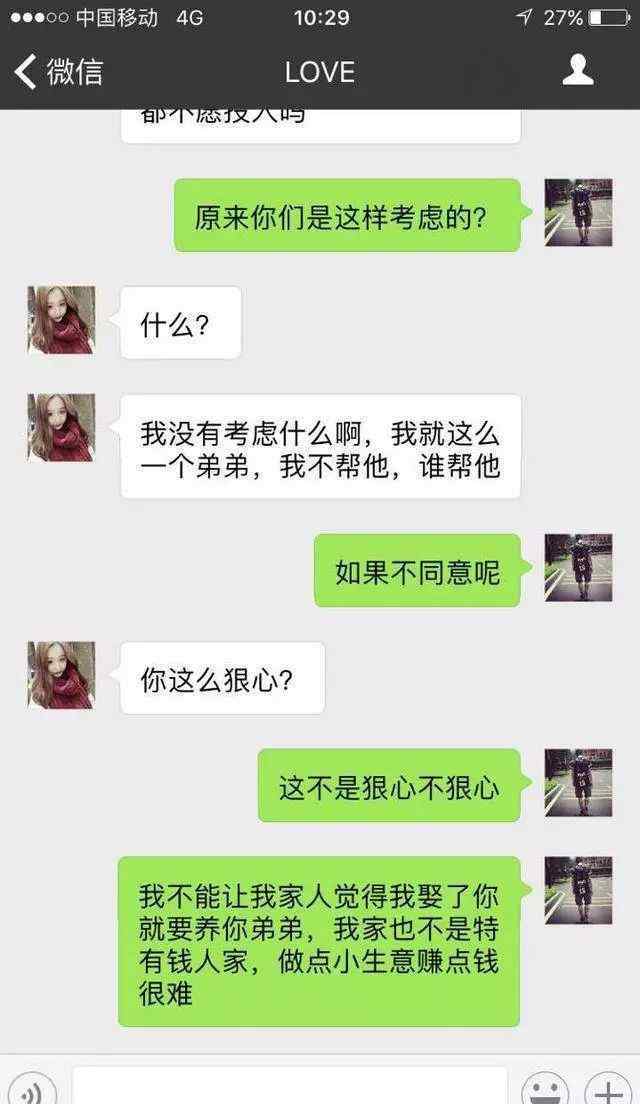Open the plus attachment menu
Viewport: 640px width, 1104px height.
608,1088
